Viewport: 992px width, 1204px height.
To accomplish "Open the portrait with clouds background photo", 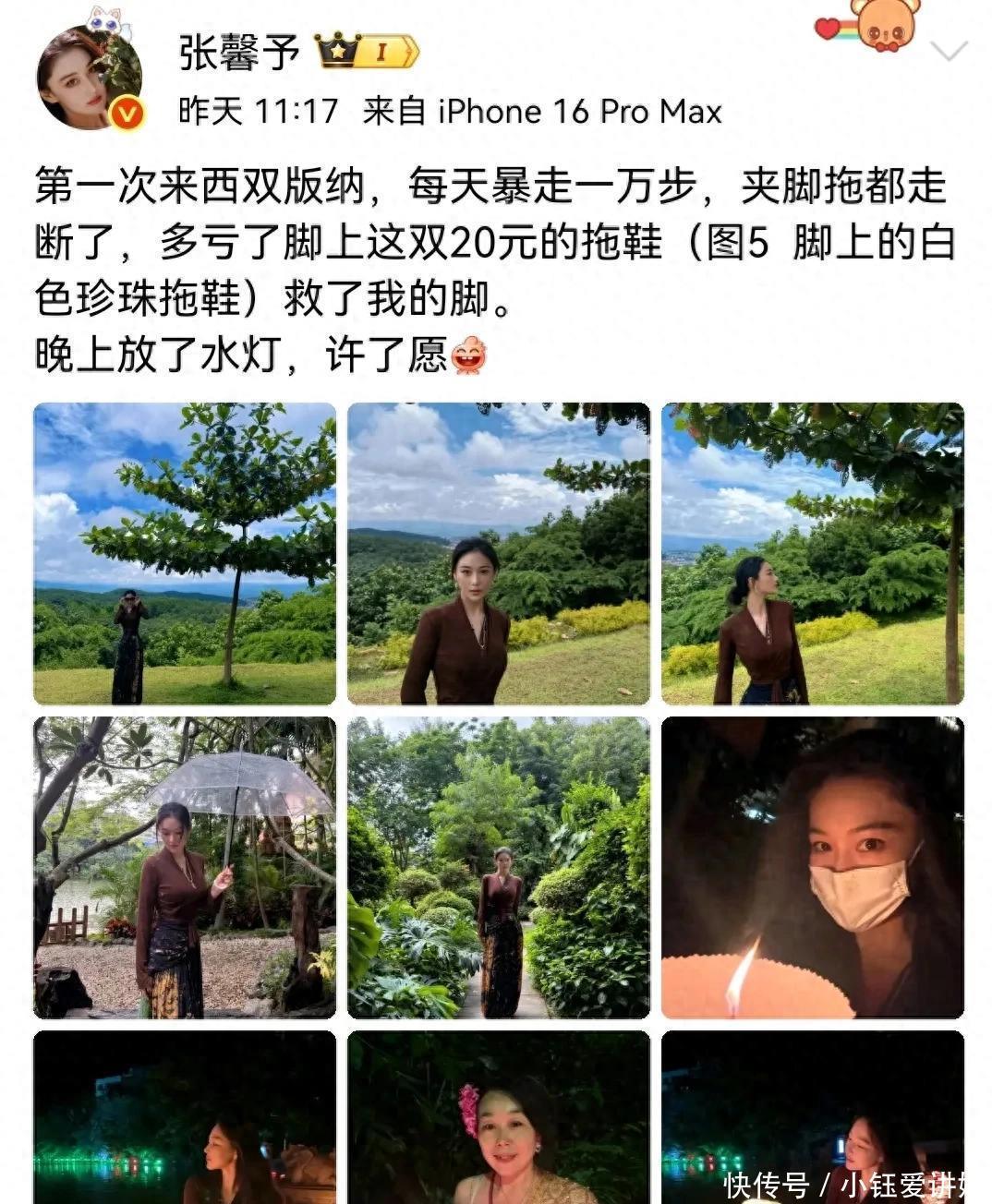I will pos(496,552).
